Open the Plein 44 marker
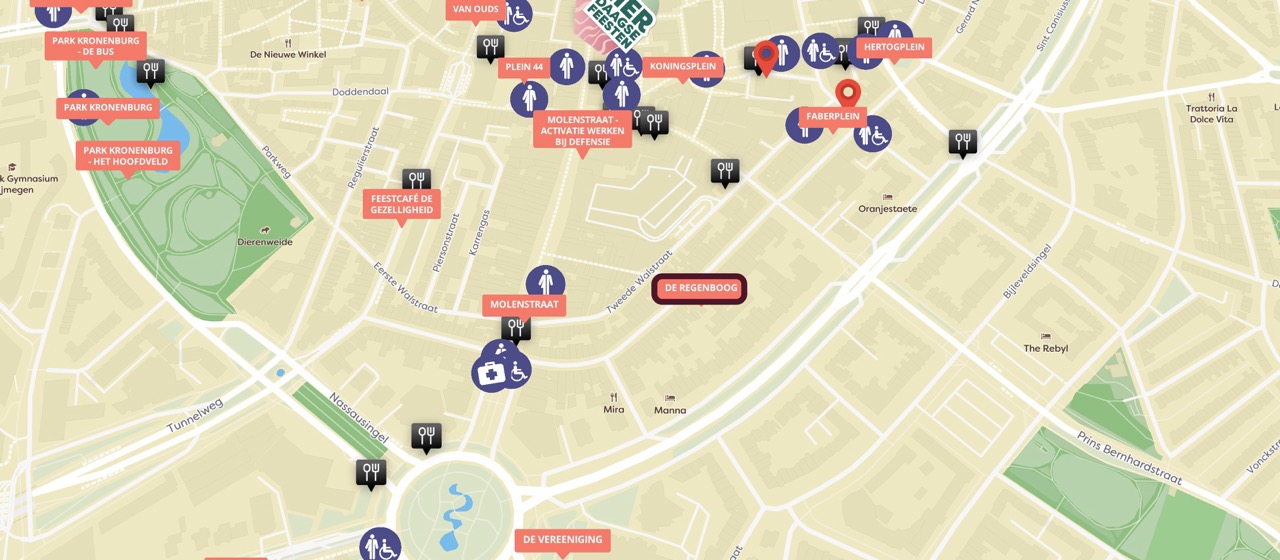This screenshot has width=1280, height=560. (524, 67)
